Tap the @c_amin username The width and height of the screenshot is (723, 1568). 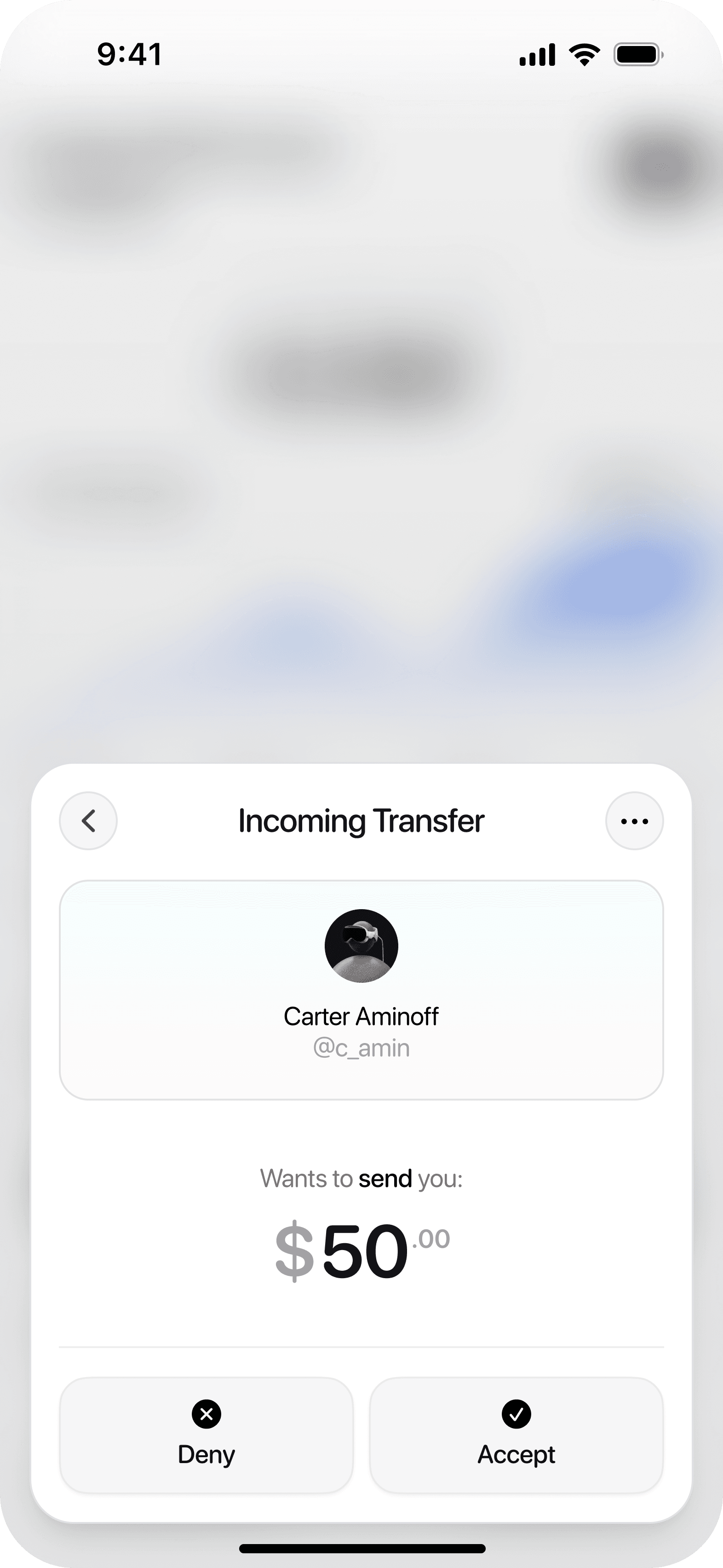coord(361,1048)
